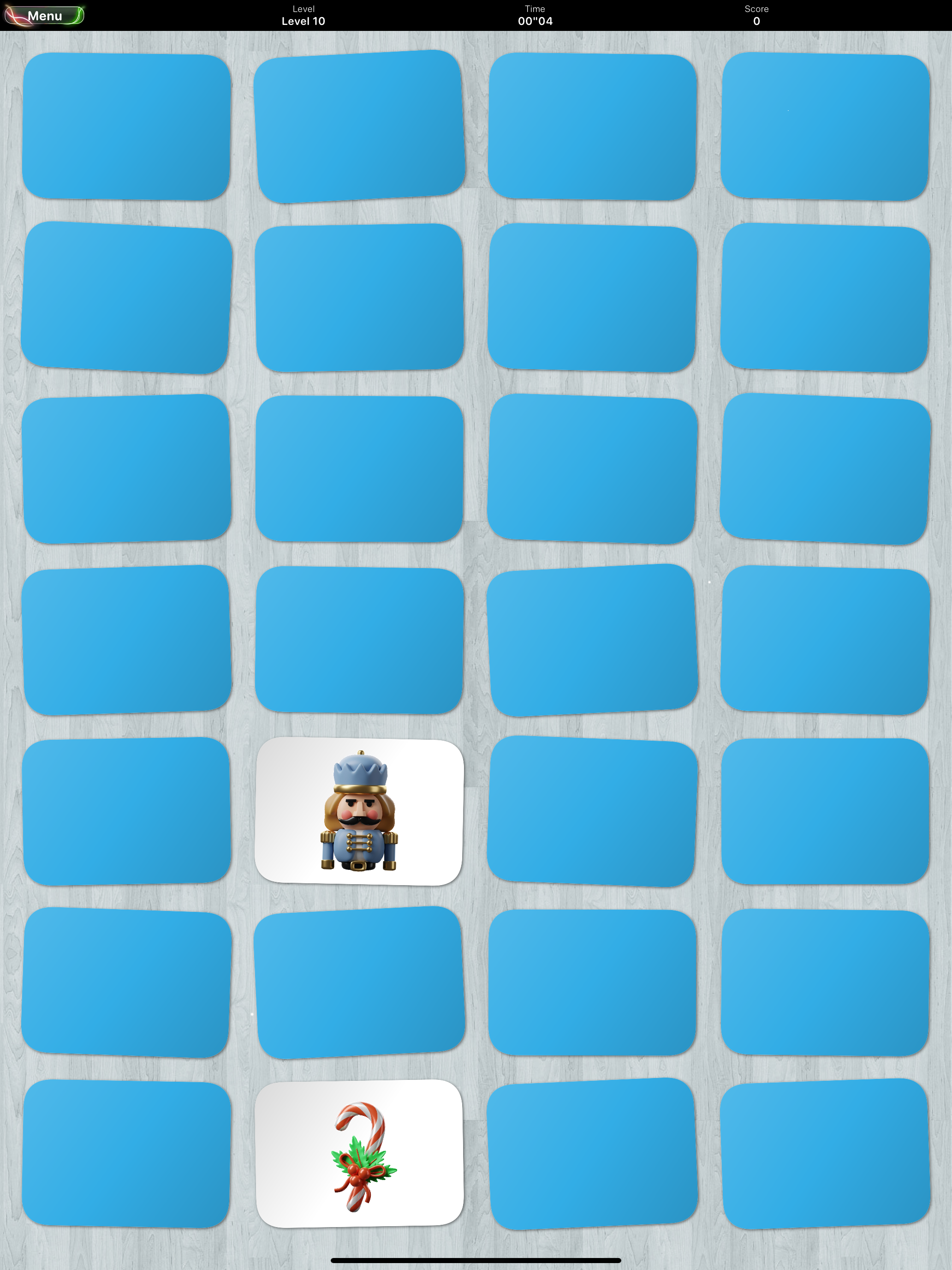The image size is (952, 1270).
Task: Tap the revealed nutcracker card
Action: pyautogui.click(x=359, y=811)
